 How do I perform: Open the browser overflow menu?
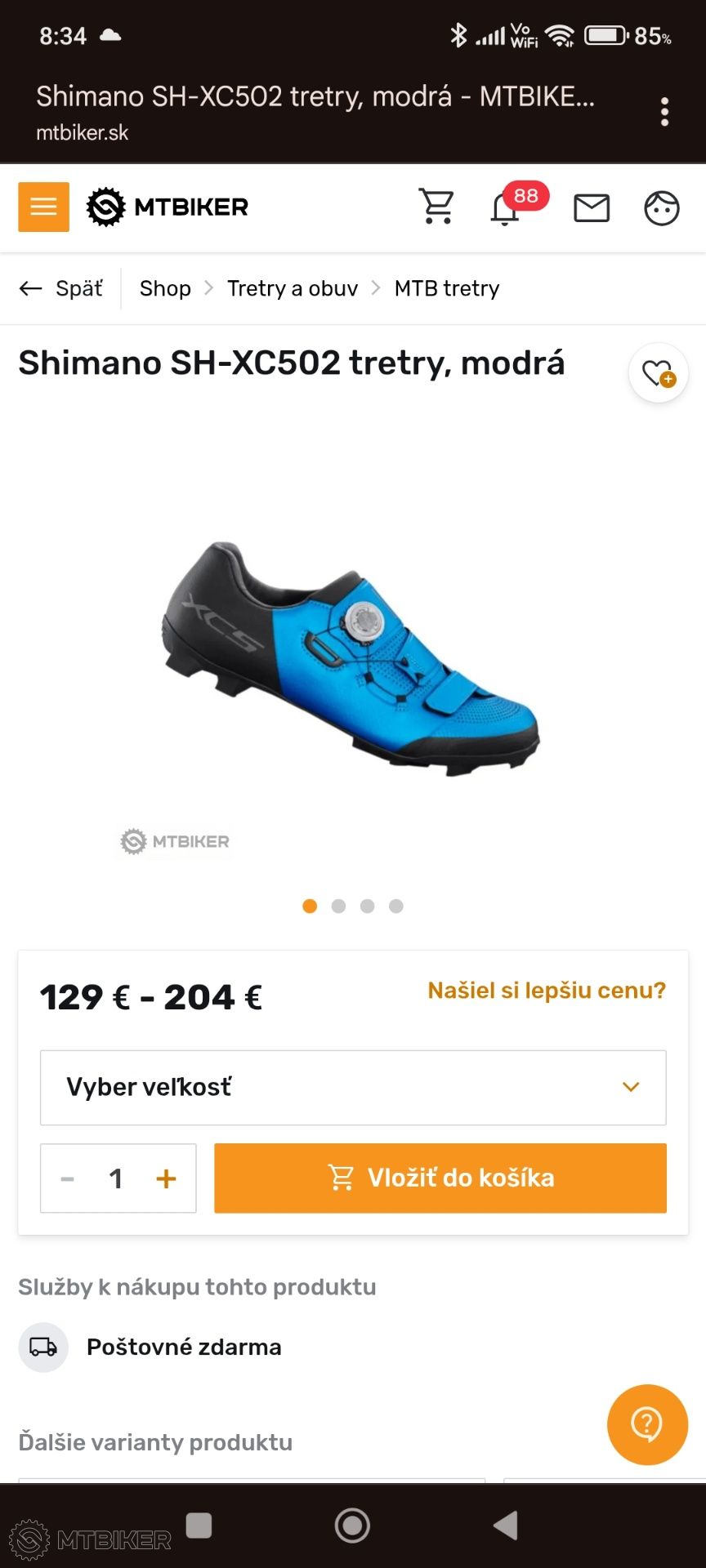tap(664, 112)
